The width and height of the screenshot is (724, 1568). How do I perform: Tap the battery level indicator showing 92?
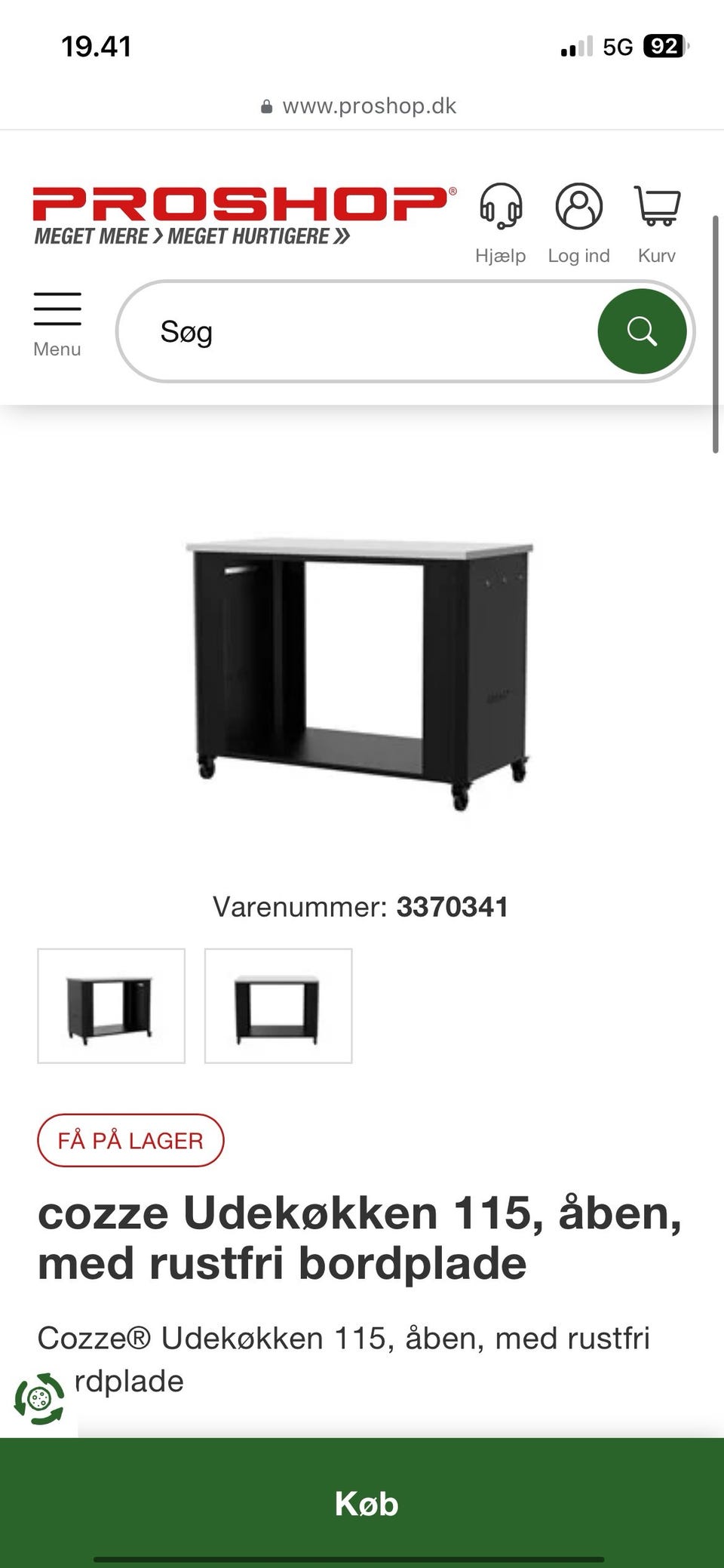click(663, 47)
